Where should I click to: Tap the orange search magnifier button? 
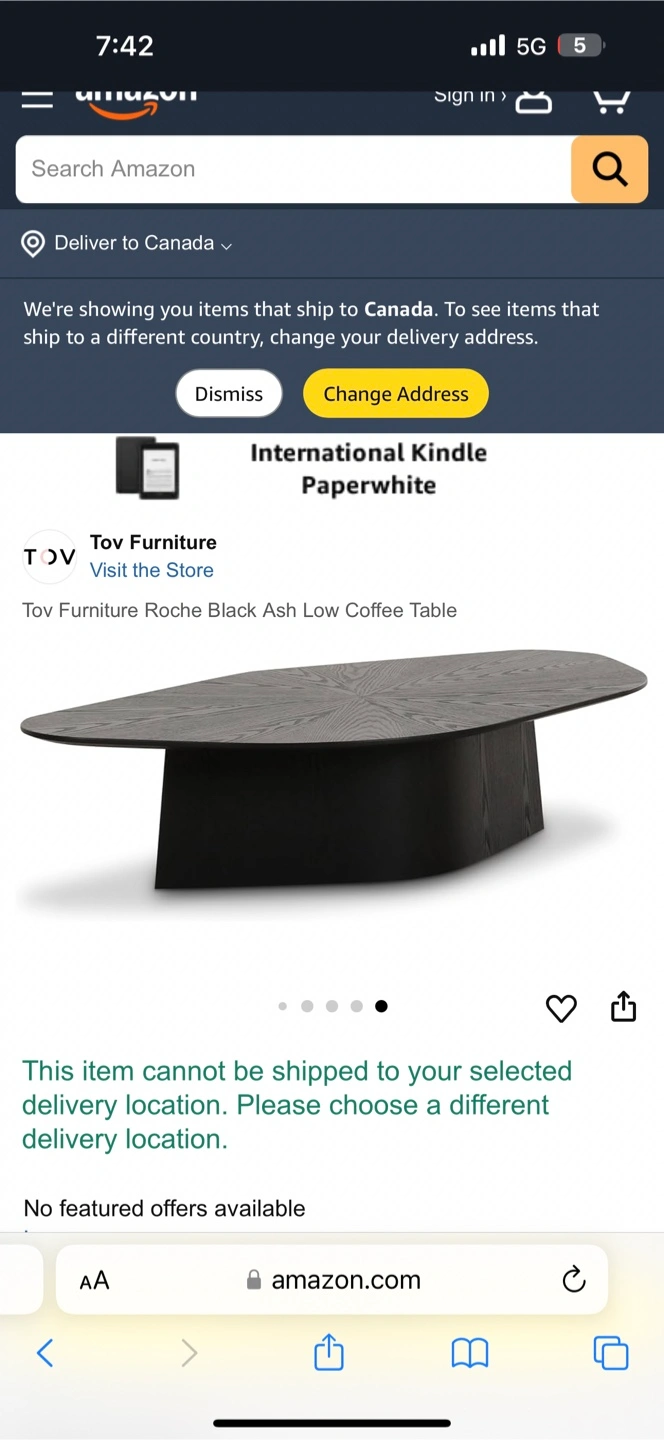click(x=609, y=169)
